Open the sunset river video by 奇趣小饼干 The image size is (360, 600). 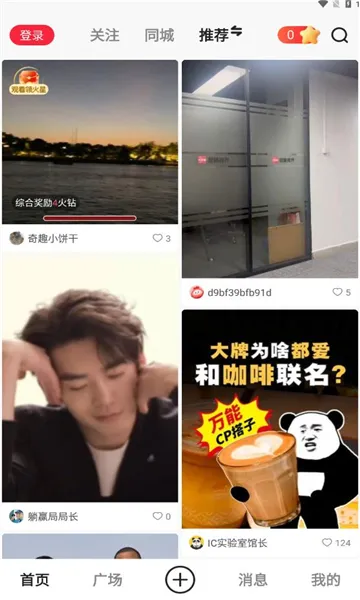coord(90,142)
